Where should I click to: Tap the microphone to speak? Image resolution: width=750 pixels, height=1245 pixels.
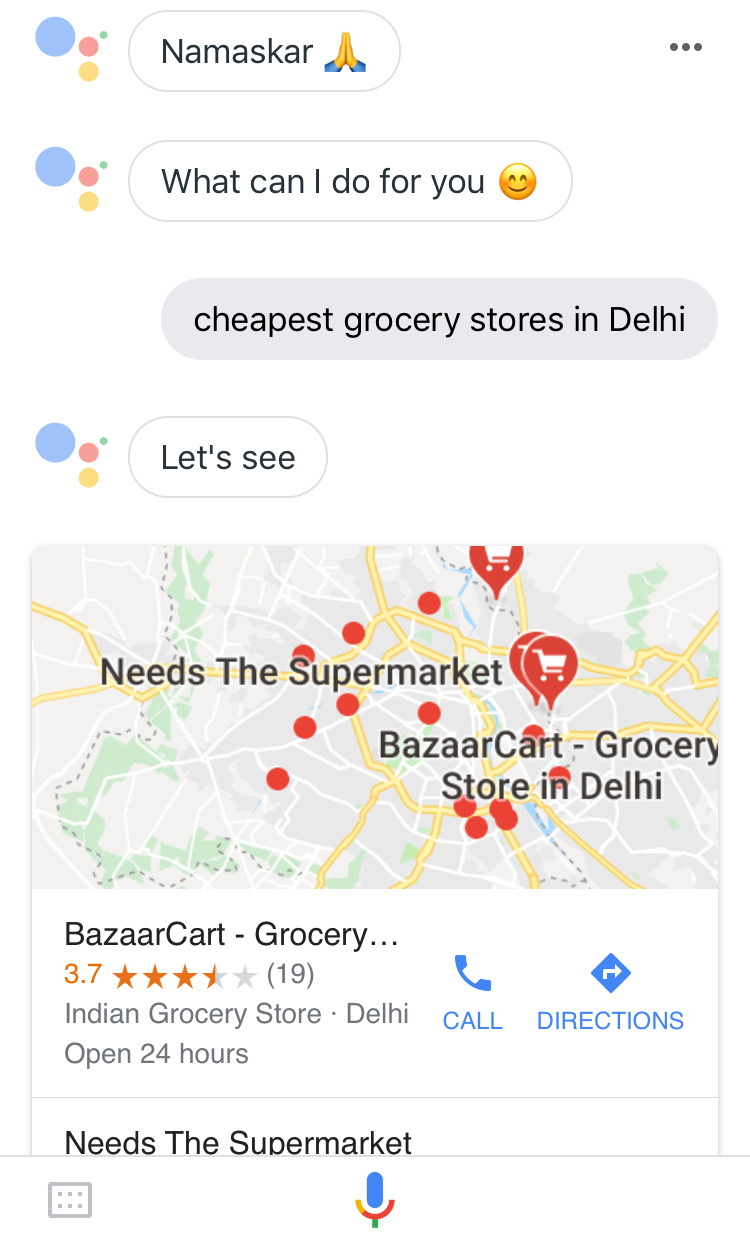click(375, 1198)
